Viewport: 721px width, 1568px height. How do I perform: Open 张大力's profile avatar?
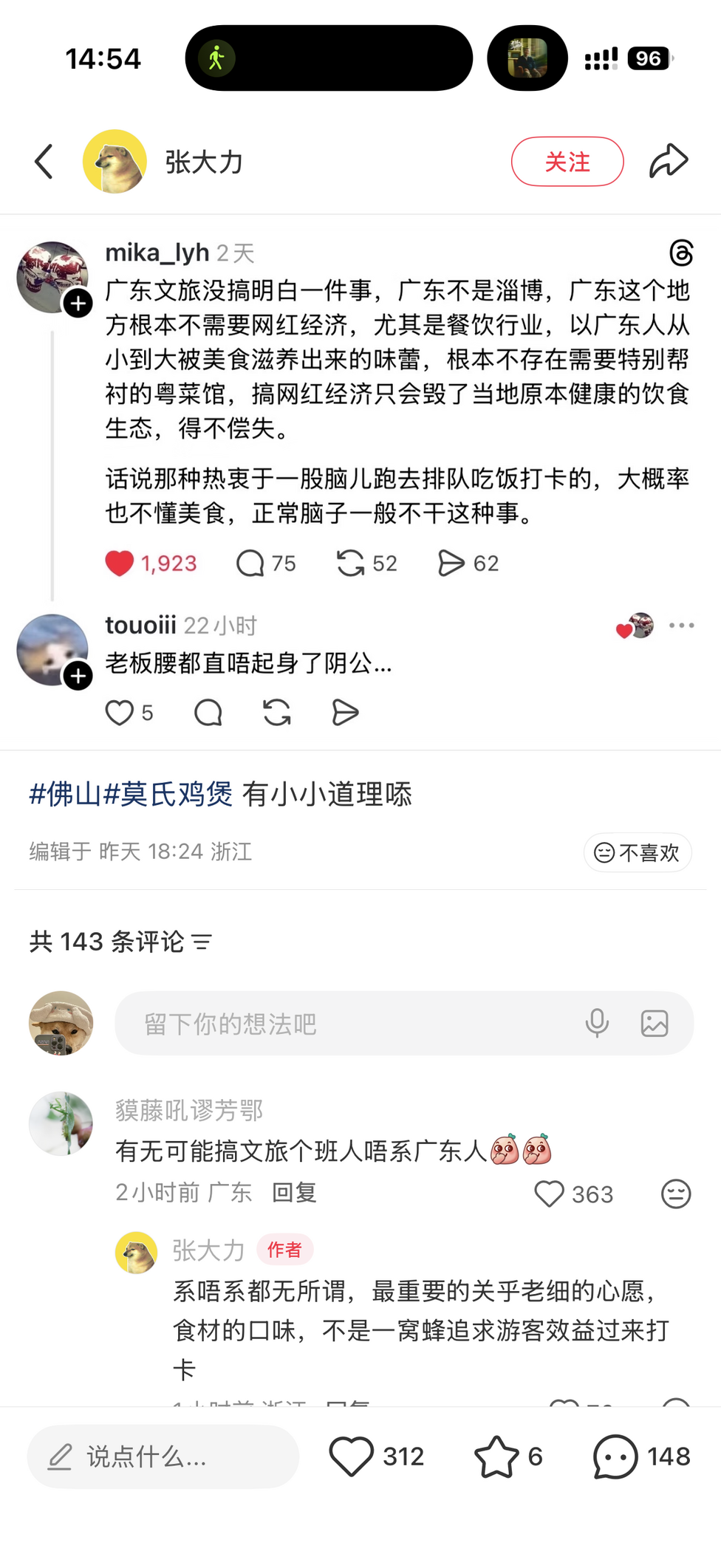coord(115,162)
